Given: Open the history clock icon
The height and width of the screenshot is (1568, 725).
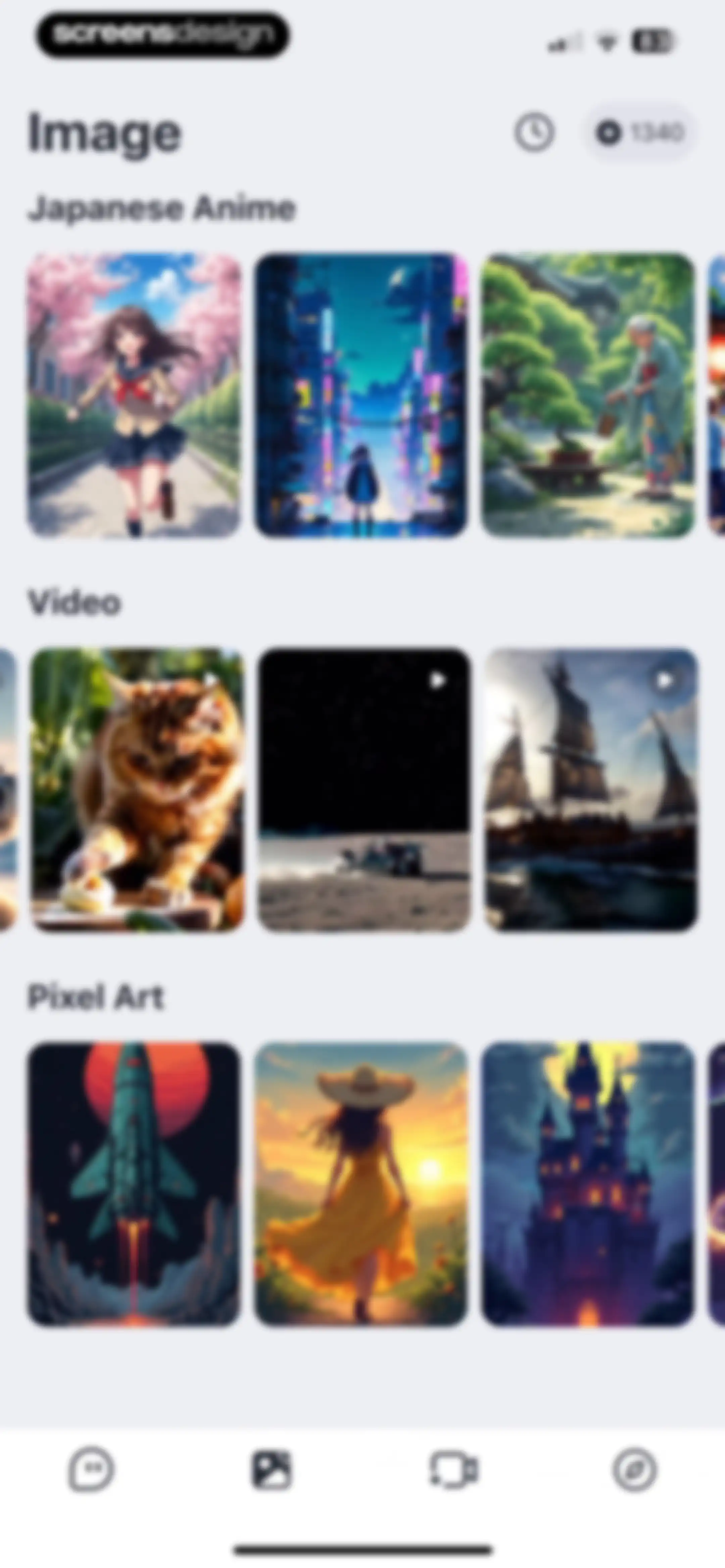Looking at the screenshot, I should click(x=534, y=132).
